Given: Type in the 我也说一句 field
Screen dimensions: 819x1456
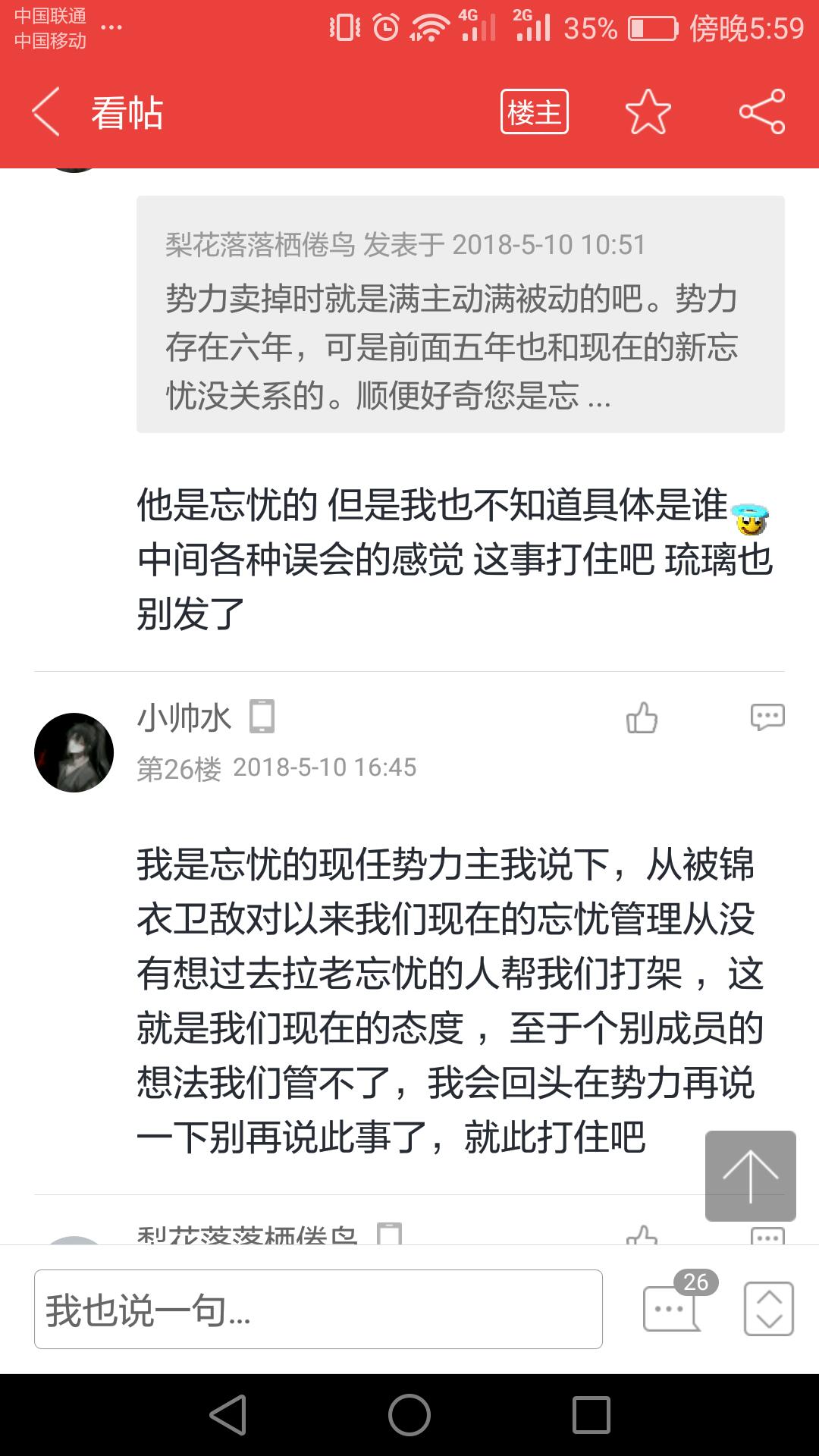Looking at the screenshot, I should point(318,1310).
